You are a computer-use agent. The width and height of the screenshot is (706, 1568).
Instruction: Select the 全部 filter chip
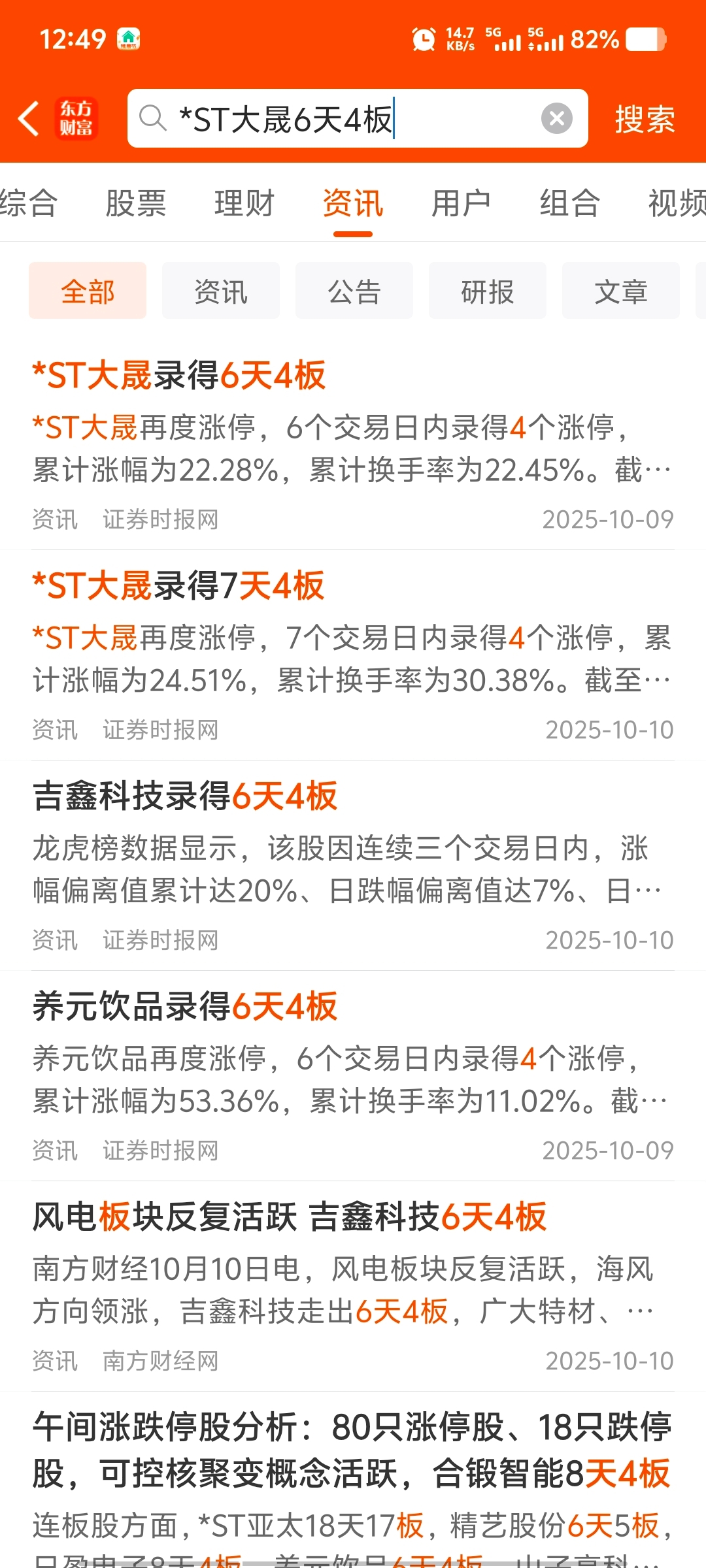pyautogui.click(x=88, y=291)
